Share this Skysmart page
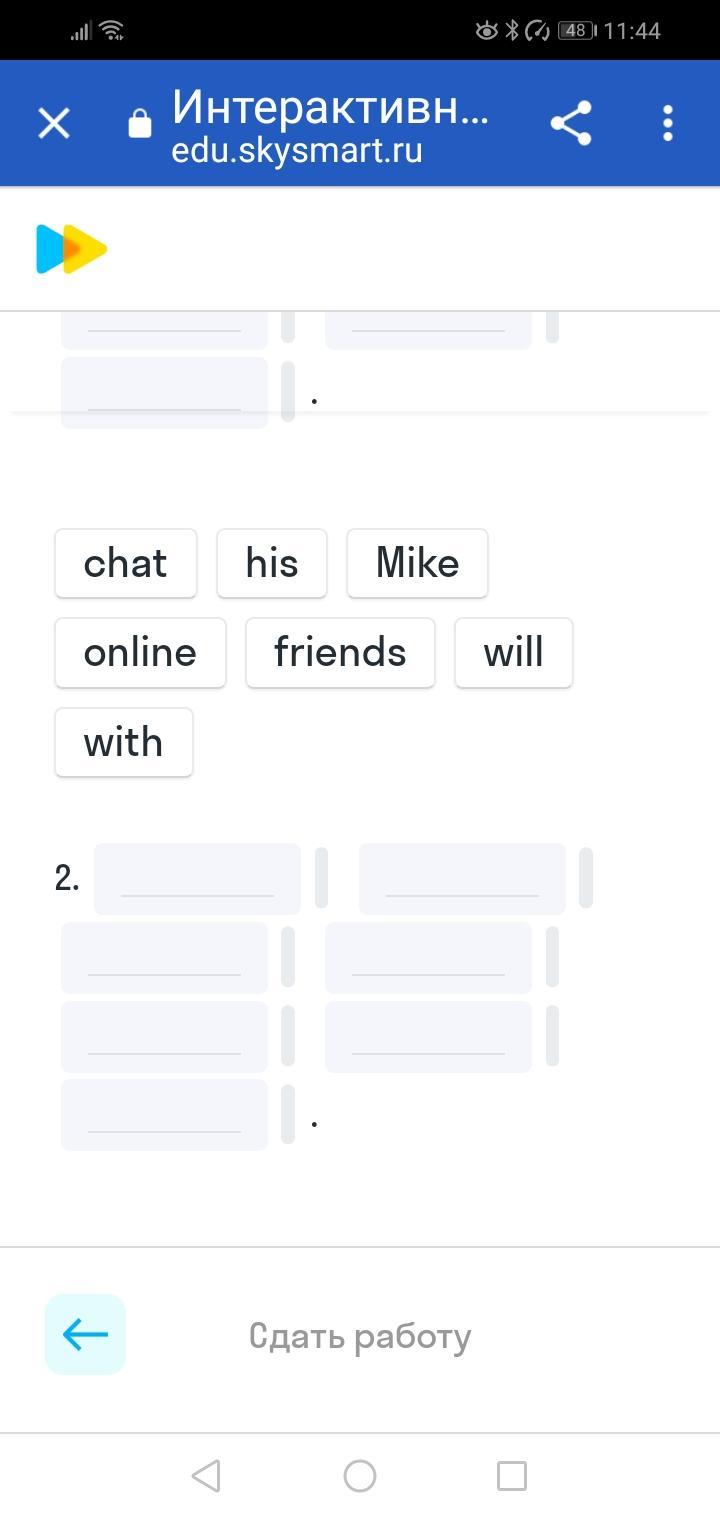The width and height of the screenshot is (720, 1520). tap(571, 124)
